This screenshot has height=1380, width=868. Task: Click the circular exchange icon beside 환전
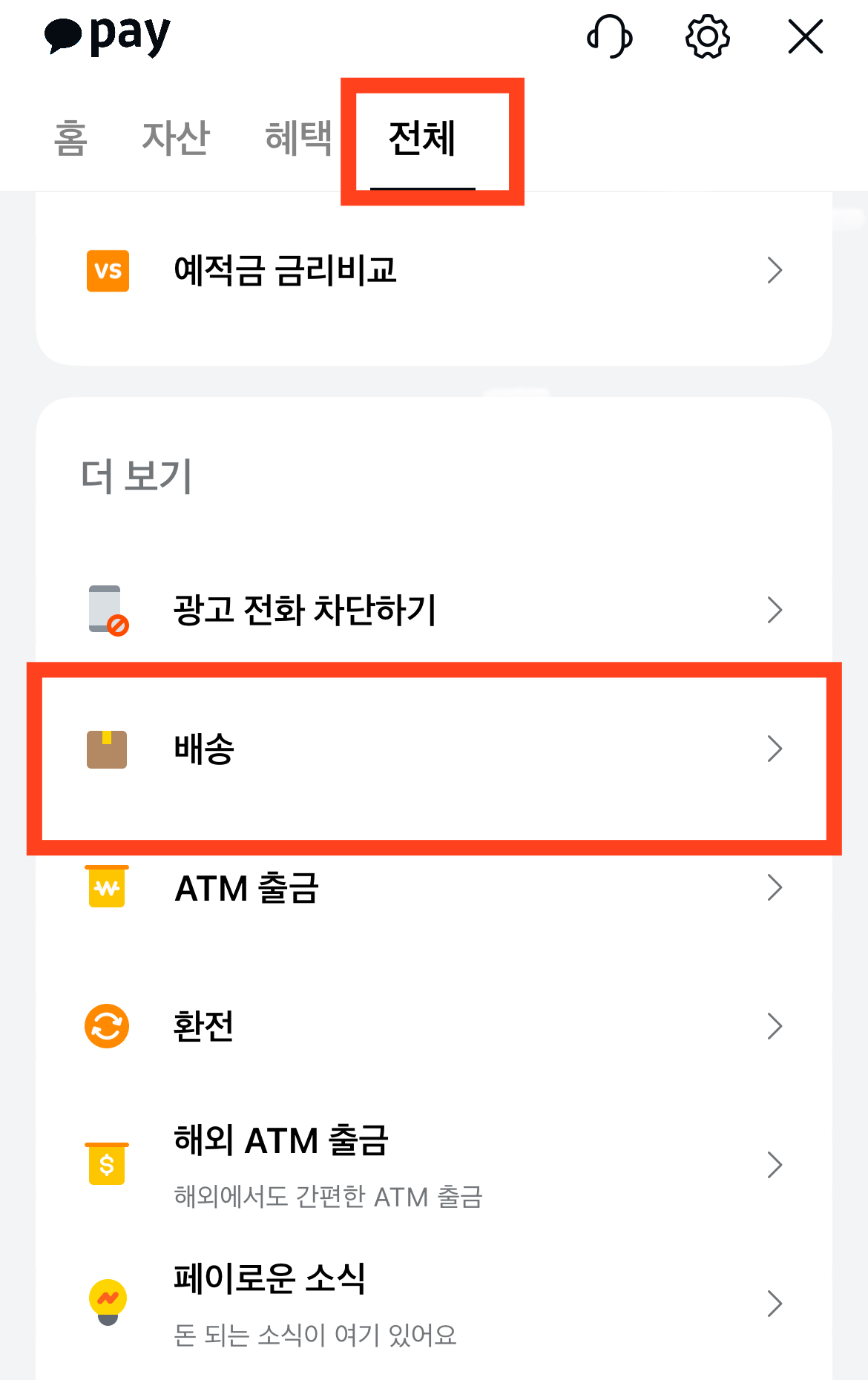click(106, 1025)
